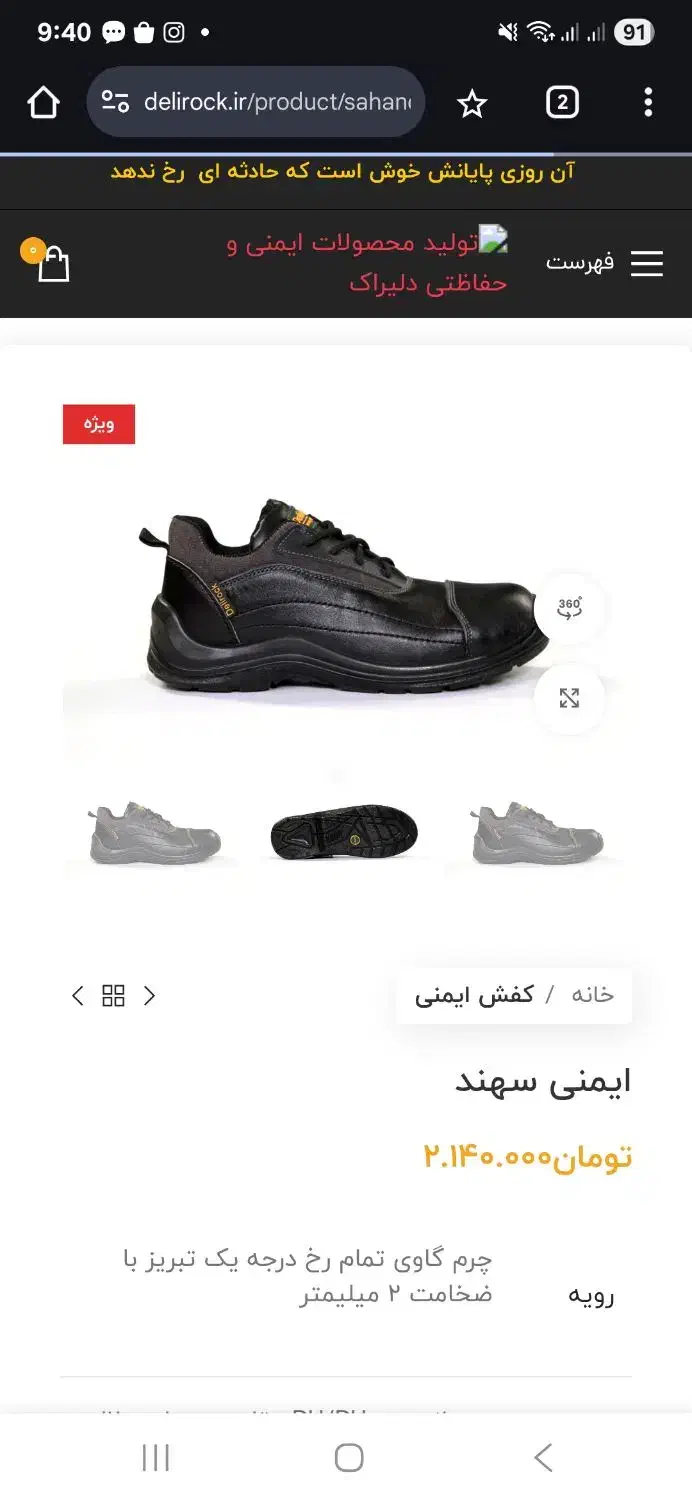Open the 360 degree product view
Screen dimensions: 692x1500
point(569,607)
